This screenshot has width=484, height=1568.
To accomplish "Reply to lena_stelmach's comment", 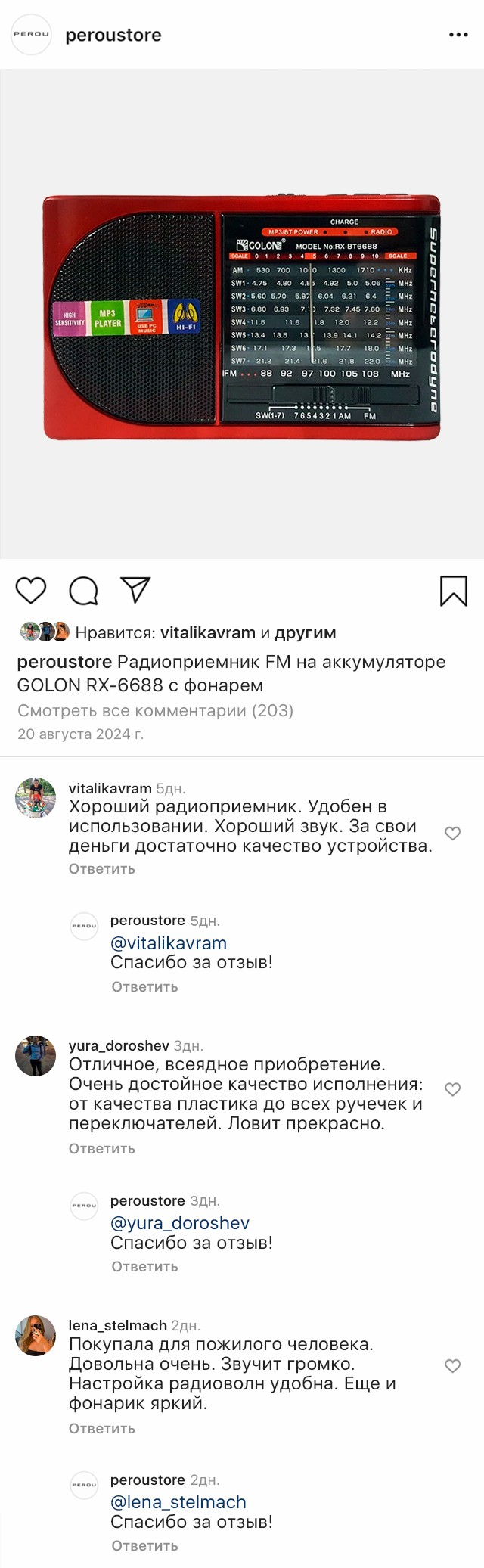I will (102, 1428).
